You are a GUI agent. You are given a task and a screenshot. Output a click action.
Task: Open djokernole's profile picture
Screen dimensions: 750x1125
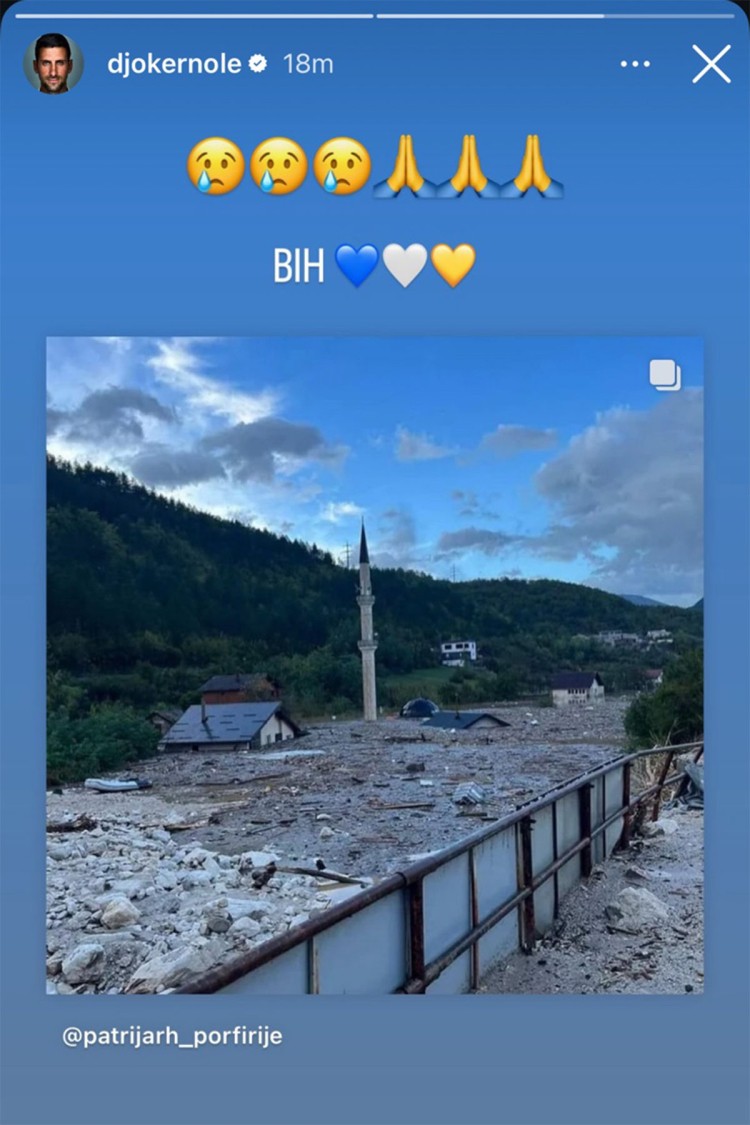click(x=53, y=63)
